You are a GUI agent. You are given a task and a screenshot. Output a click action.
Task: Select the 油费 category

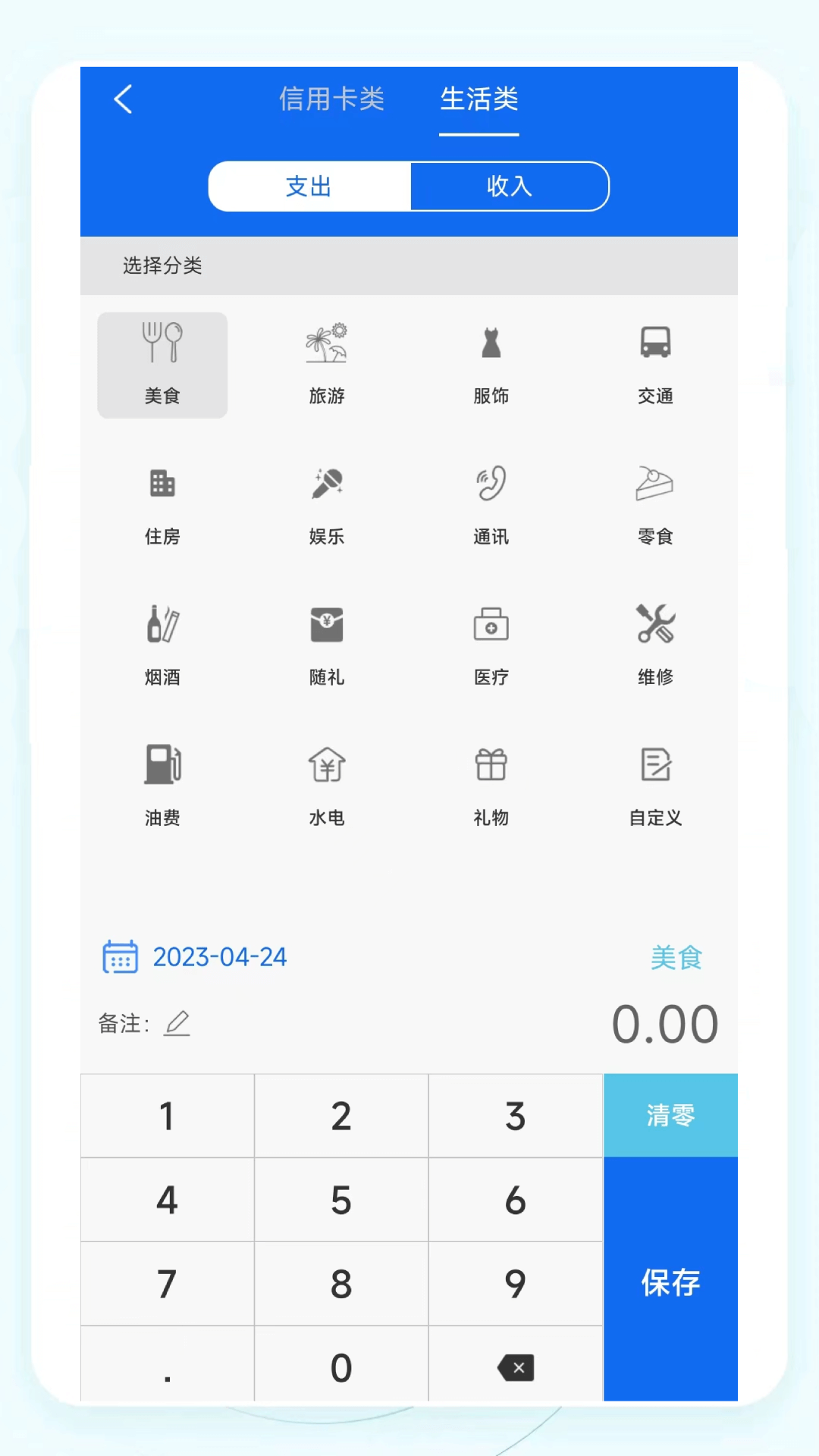(x=162, y=786)
